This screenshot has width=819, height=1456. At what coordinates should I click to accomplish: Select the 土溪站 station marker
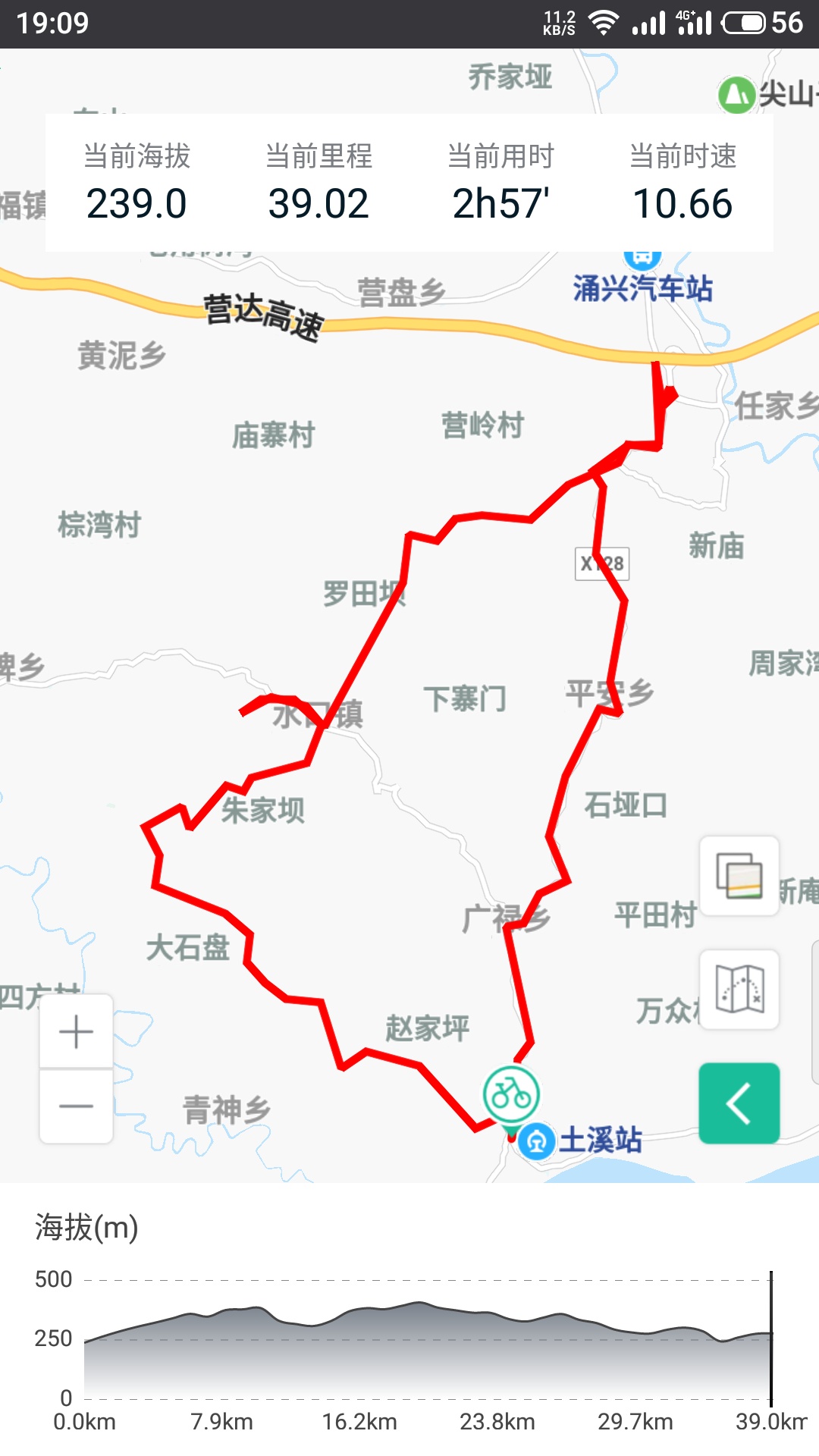pyautogui.click(x=537, y=1140)
